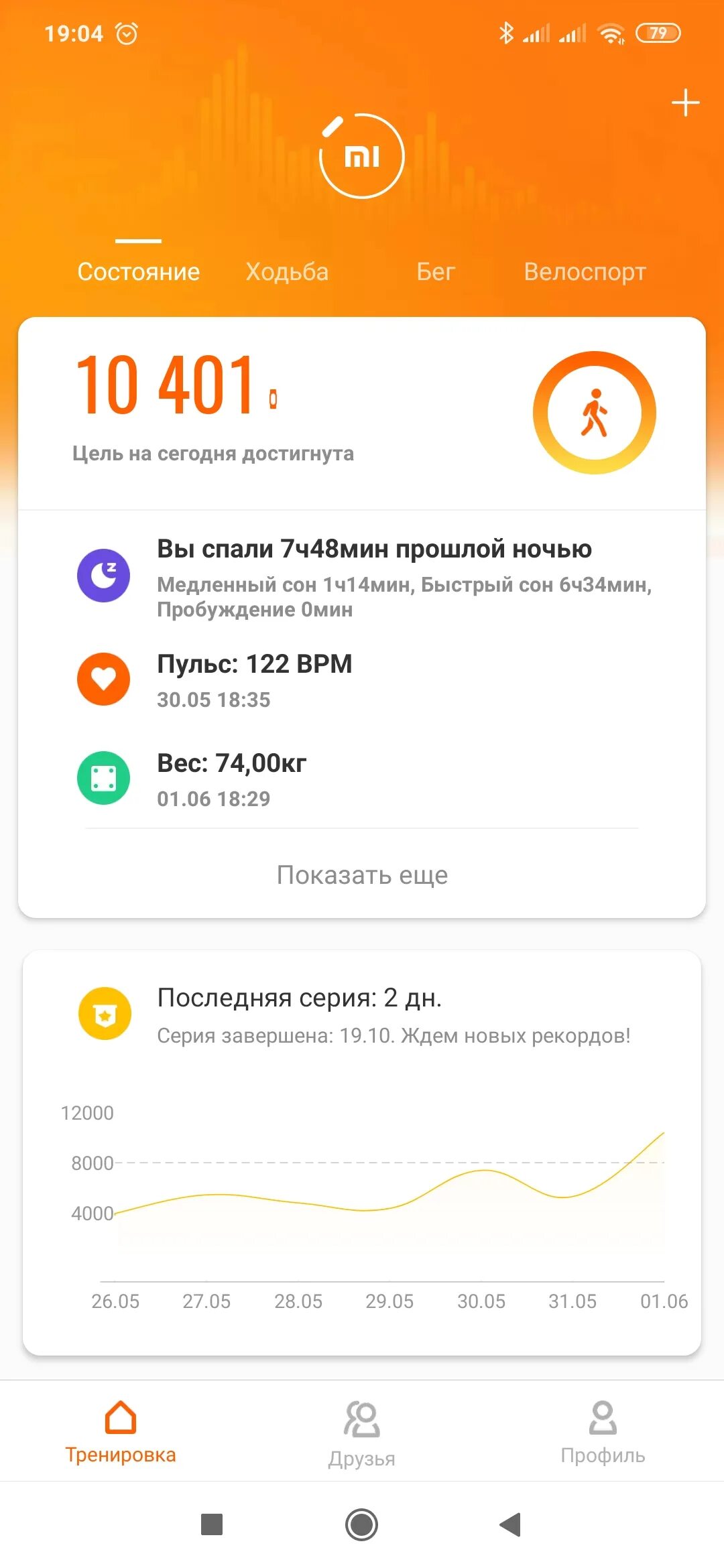The width and height of the screenshot is (724, 1568).
Task: Switch to the Велоспорт tab
Action: coord(585,271)
